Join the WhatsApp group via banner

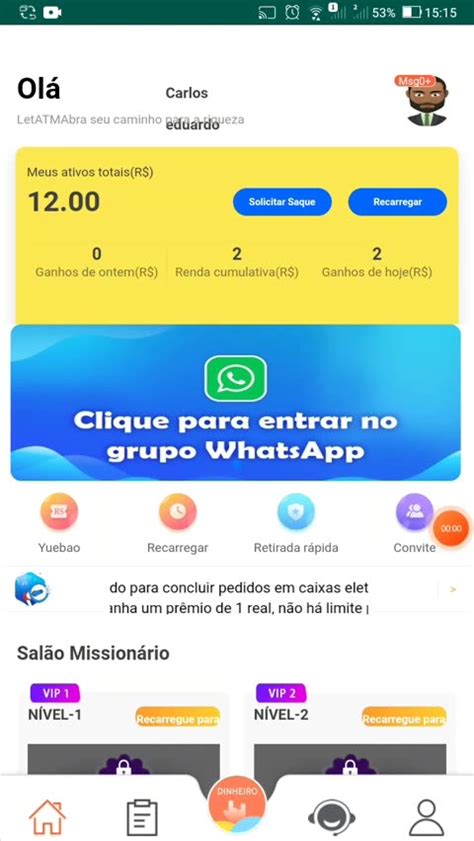235,402
